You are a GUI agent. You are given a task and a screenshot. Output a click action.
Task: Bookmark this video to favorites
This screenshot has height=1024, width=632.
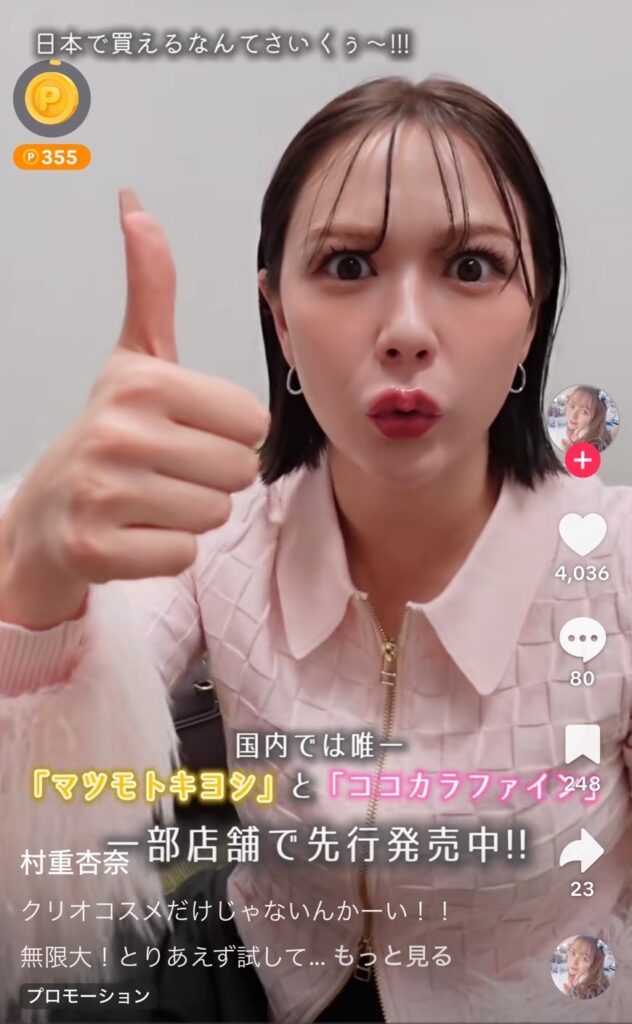(582, 745)
